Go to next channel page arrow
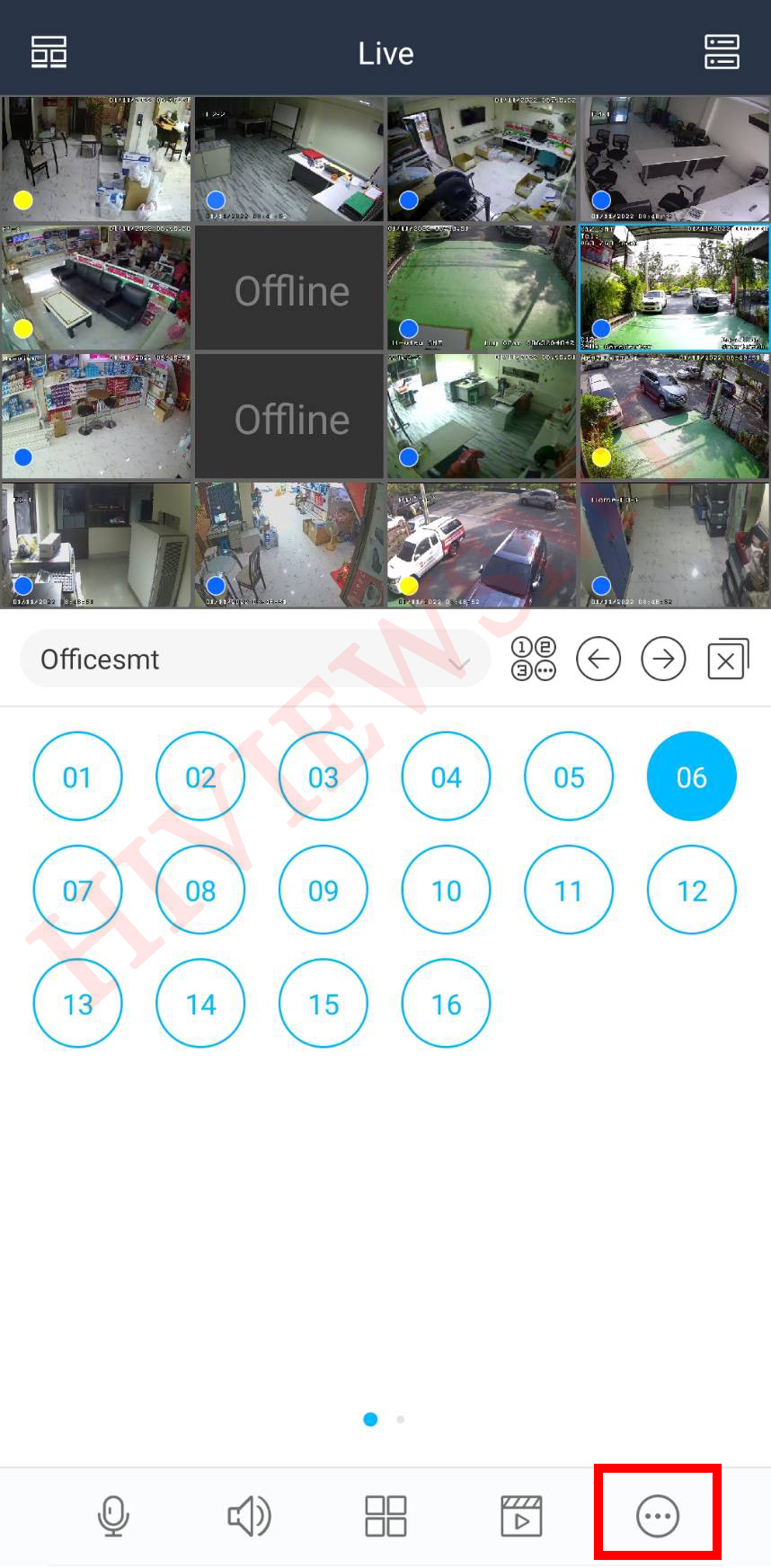This screenshot has height=1568, width=771. point(663,660)
